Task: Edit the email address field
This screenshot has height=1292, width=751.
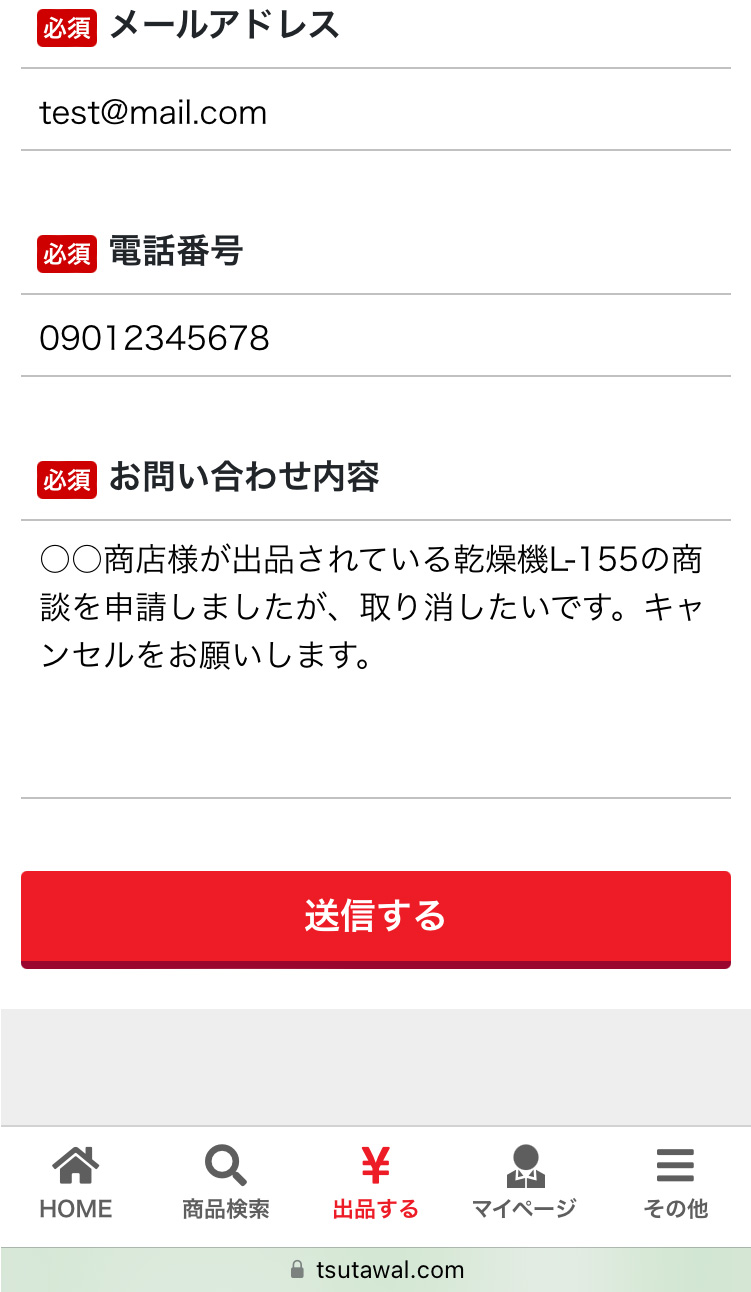Action: click(x=375, y=112)
